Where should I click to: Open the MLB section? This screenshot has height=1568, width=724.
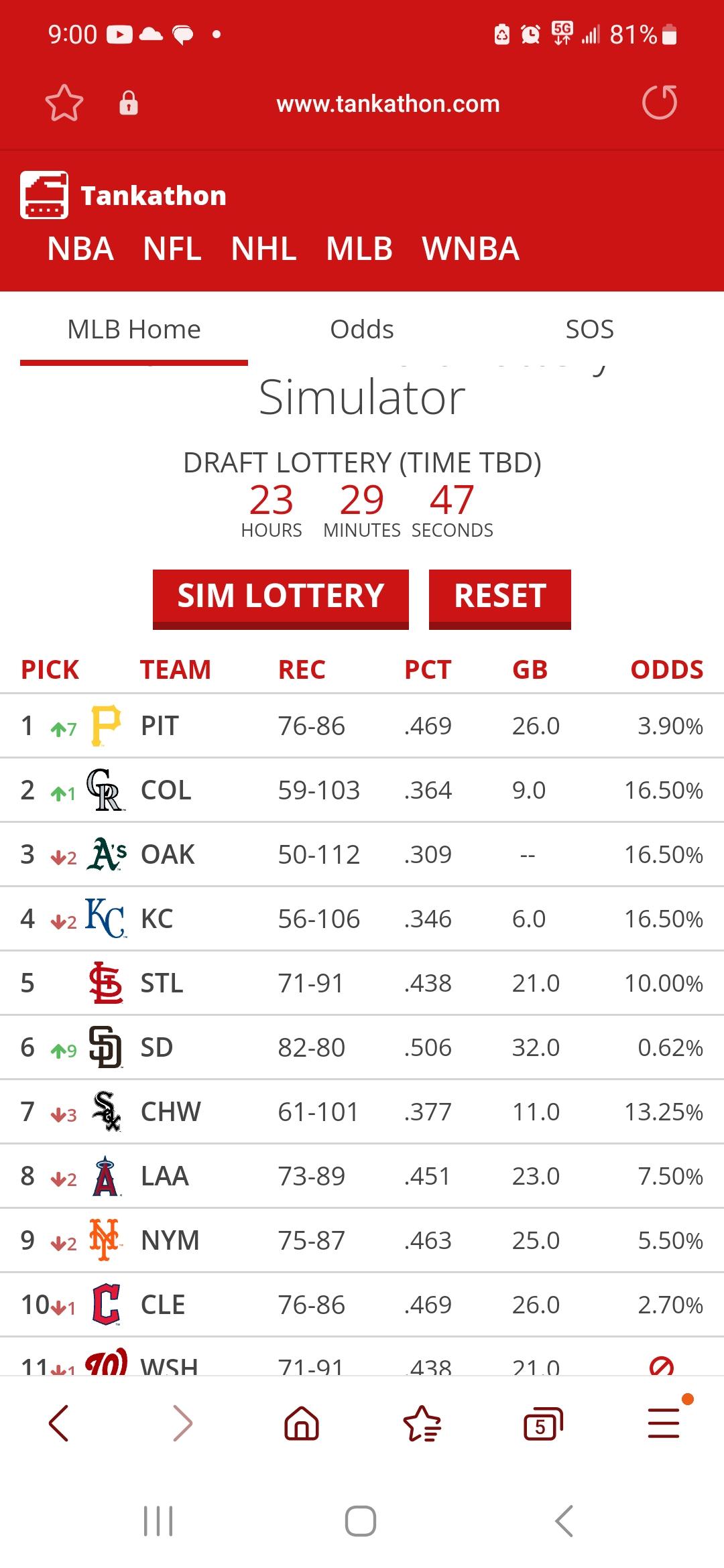pyautogui.click(x=359, y=249)
